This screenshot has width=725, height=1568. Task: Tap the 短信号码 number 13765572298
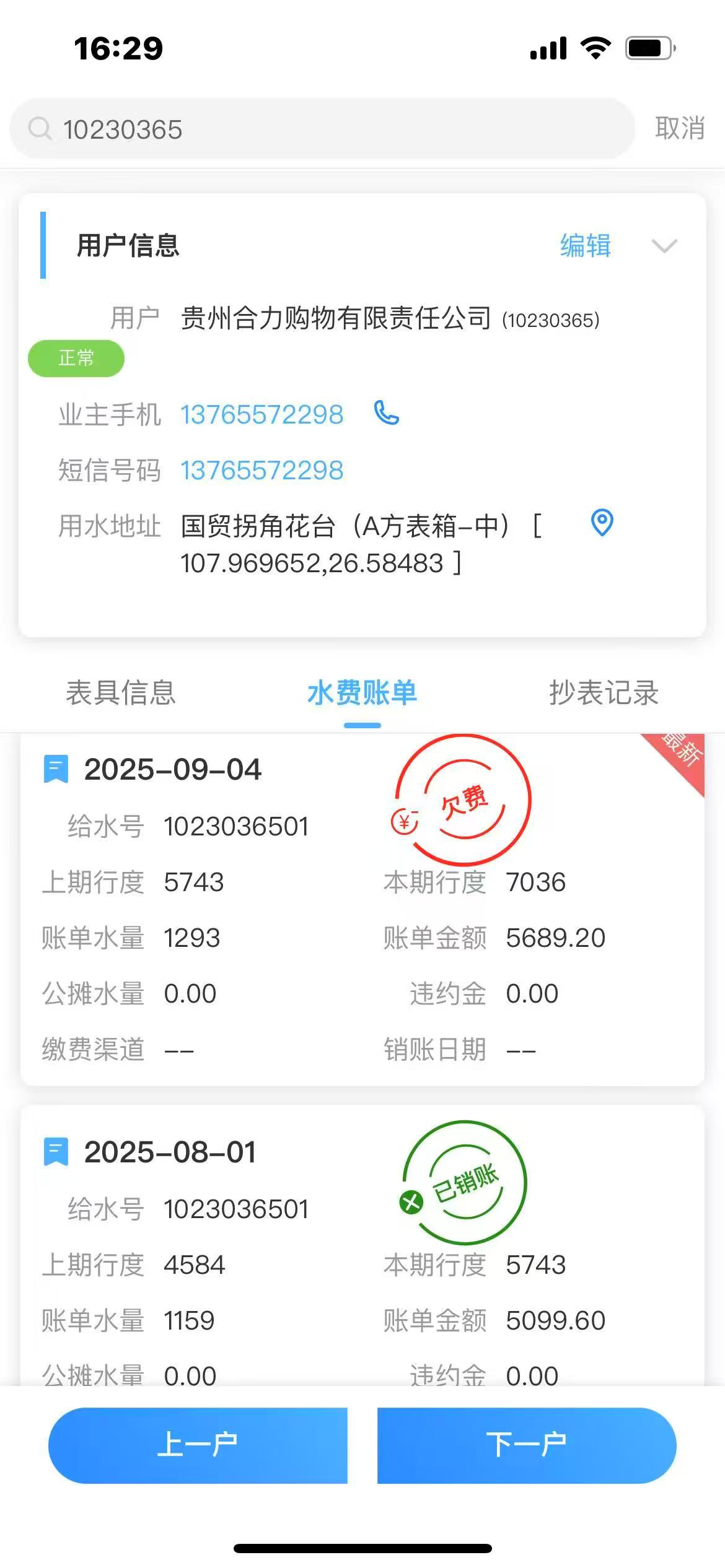[x=261, y=470]
